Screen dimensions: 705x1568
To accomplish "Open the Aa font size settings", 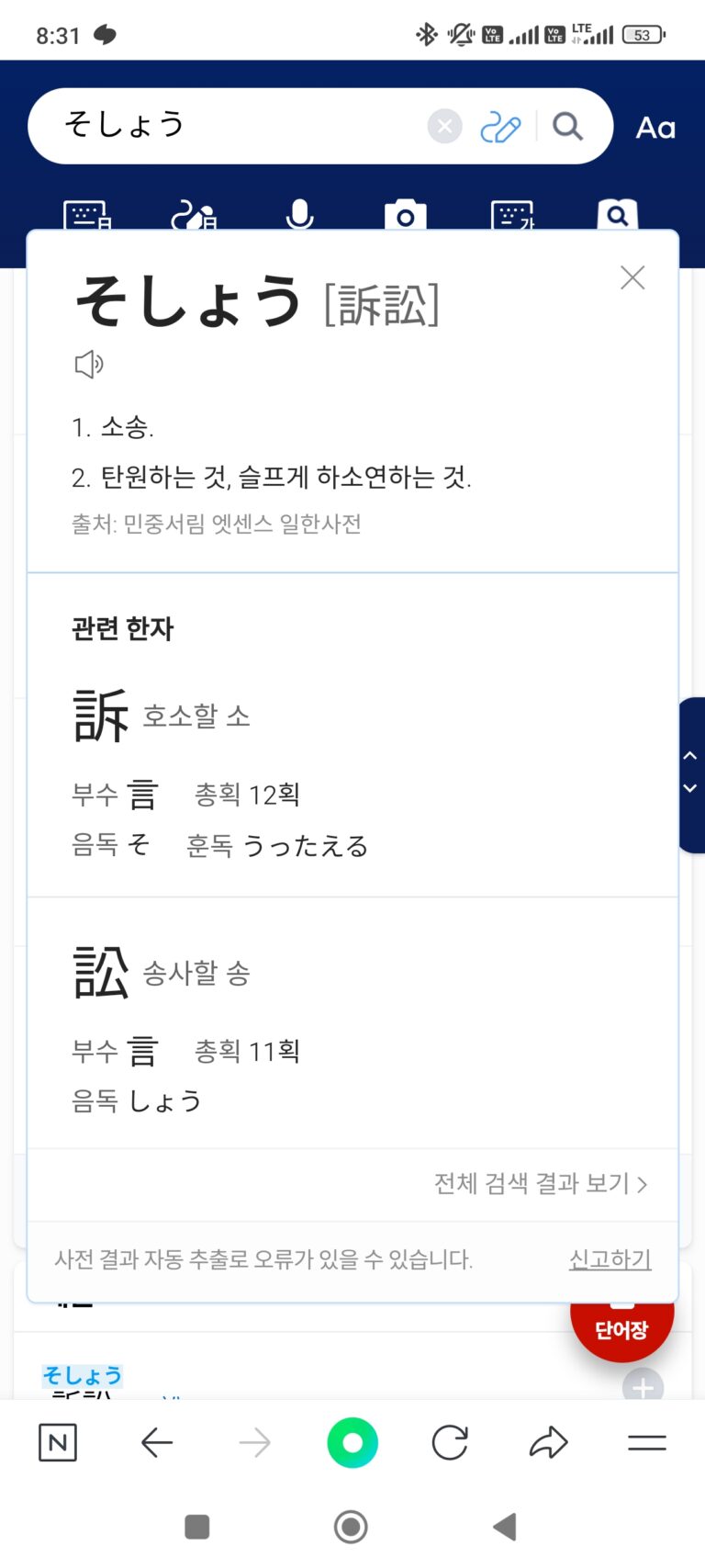I will [655, 128].
